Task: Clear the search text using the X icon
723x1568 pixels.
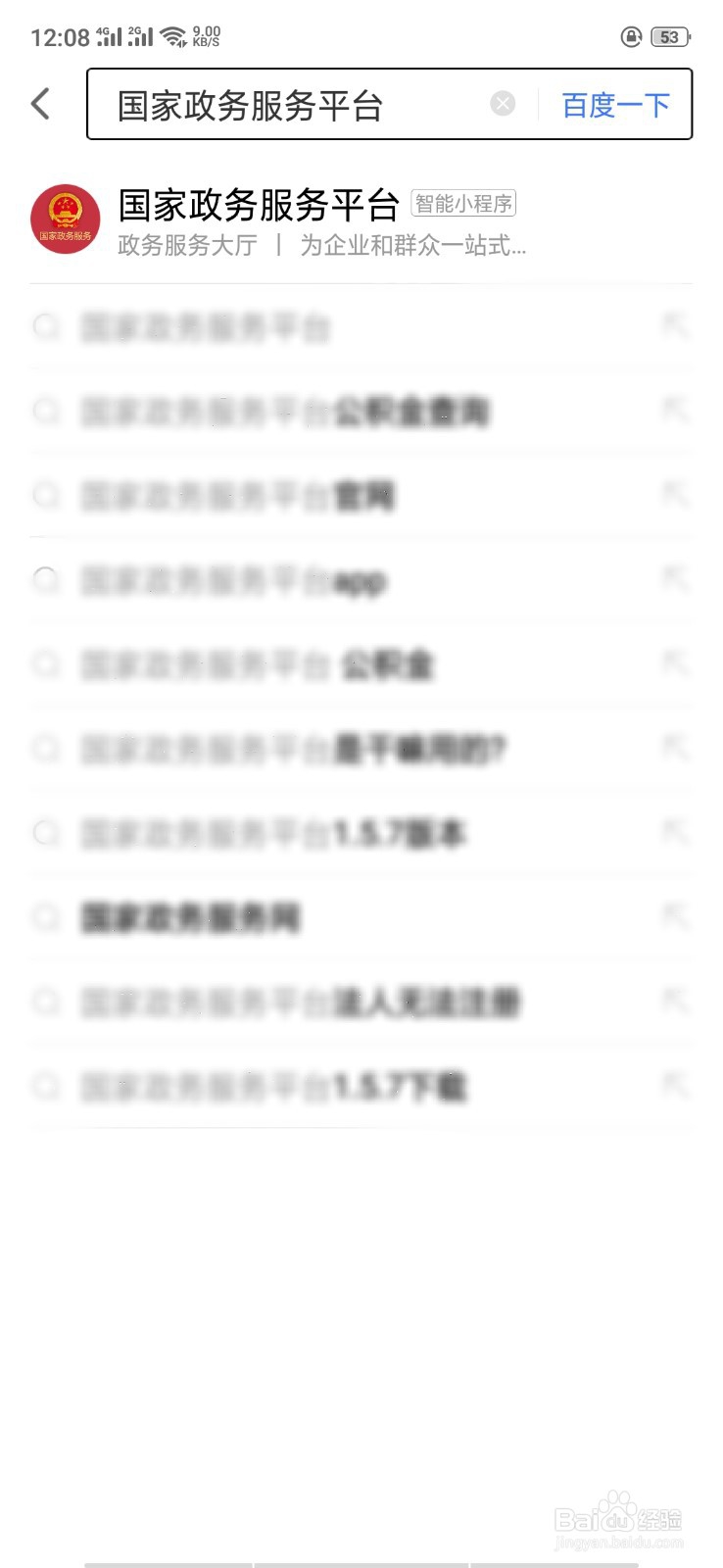Action: [x=503, y=103]
